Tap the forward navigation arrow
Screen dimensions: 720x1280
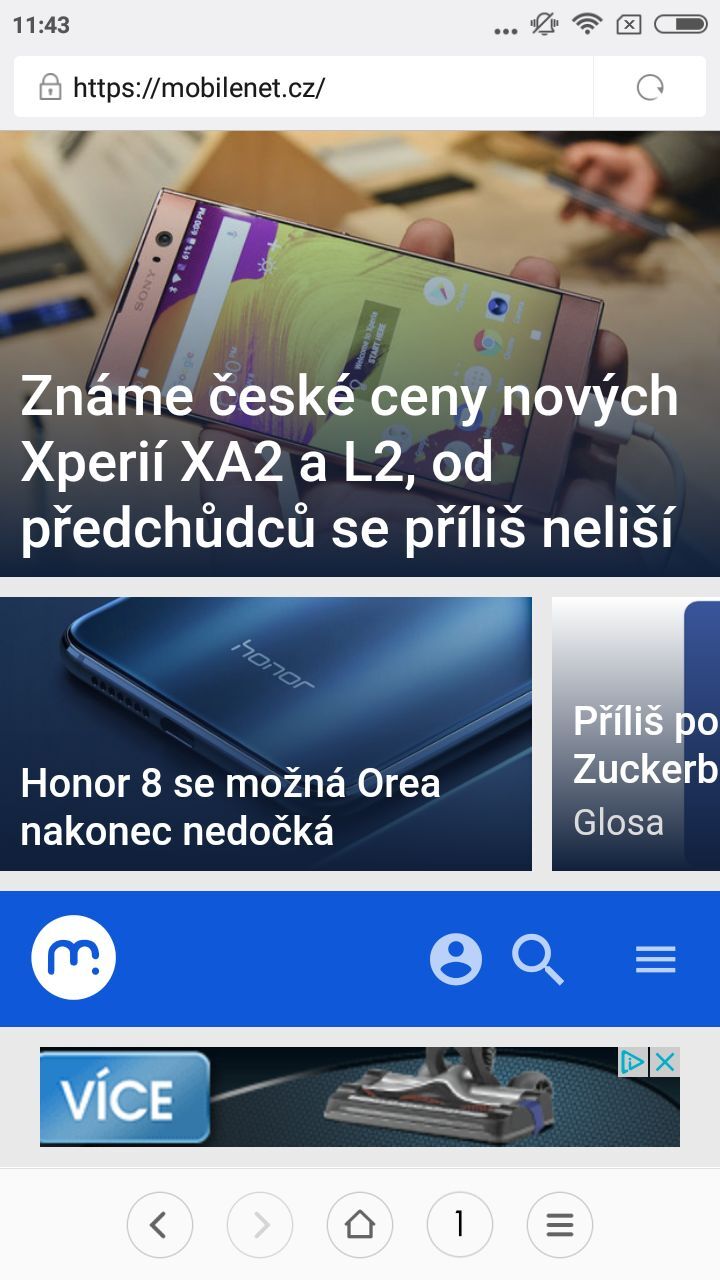click(x=260, y=1224)
